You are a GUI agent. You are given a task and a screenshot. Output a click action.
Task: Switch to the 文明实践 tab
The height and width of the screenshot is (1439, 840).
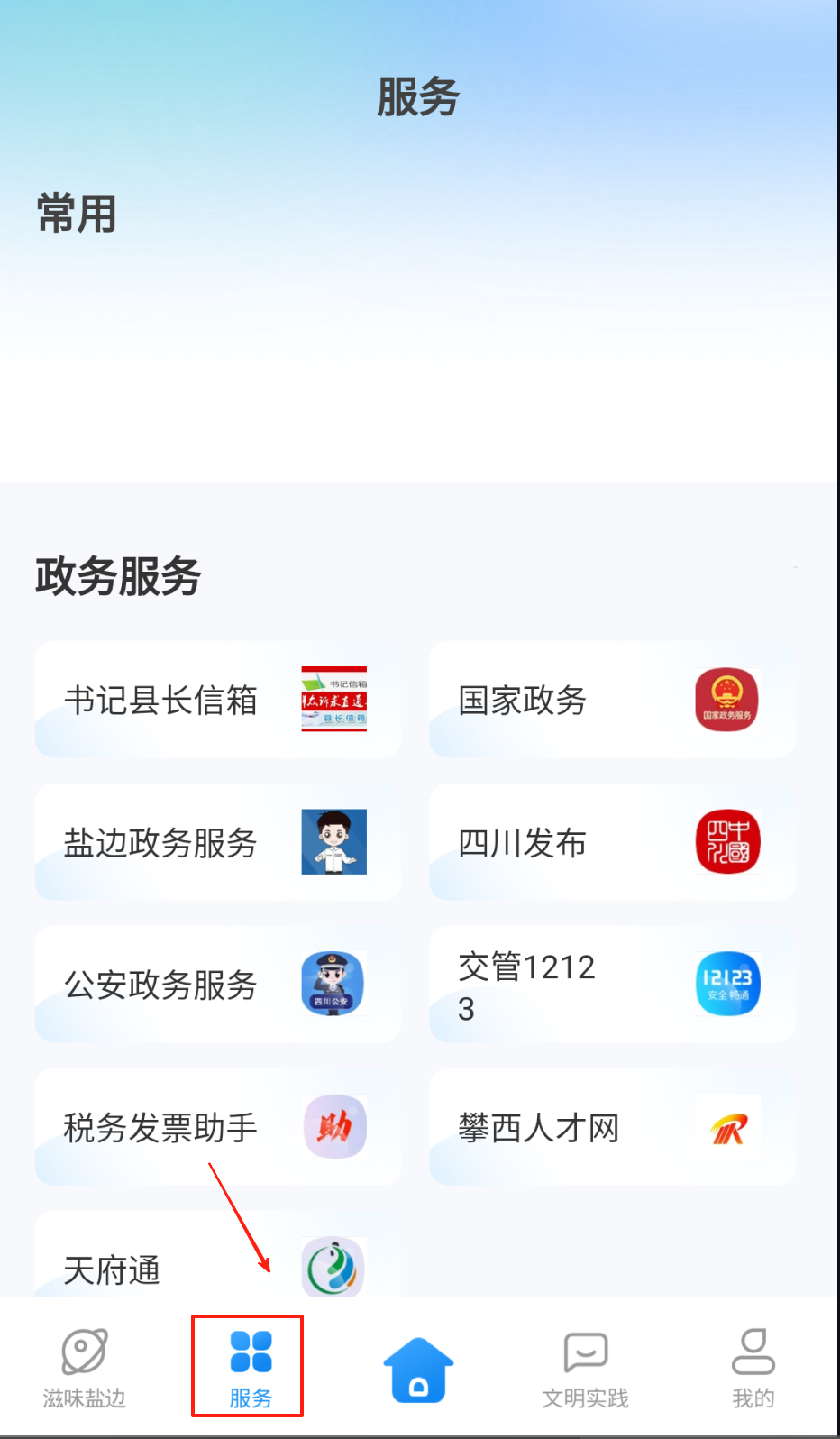pyautogui.click(x=585, y=1368)
